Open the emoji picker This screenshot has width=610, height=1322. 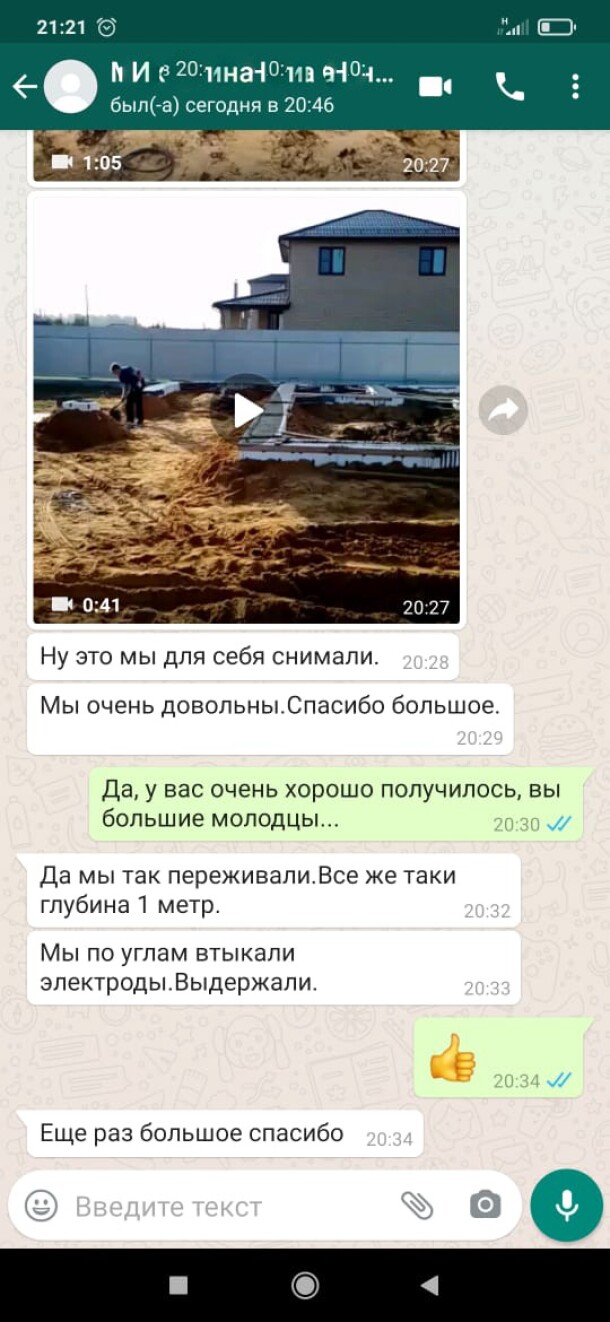coord(41,1205)
